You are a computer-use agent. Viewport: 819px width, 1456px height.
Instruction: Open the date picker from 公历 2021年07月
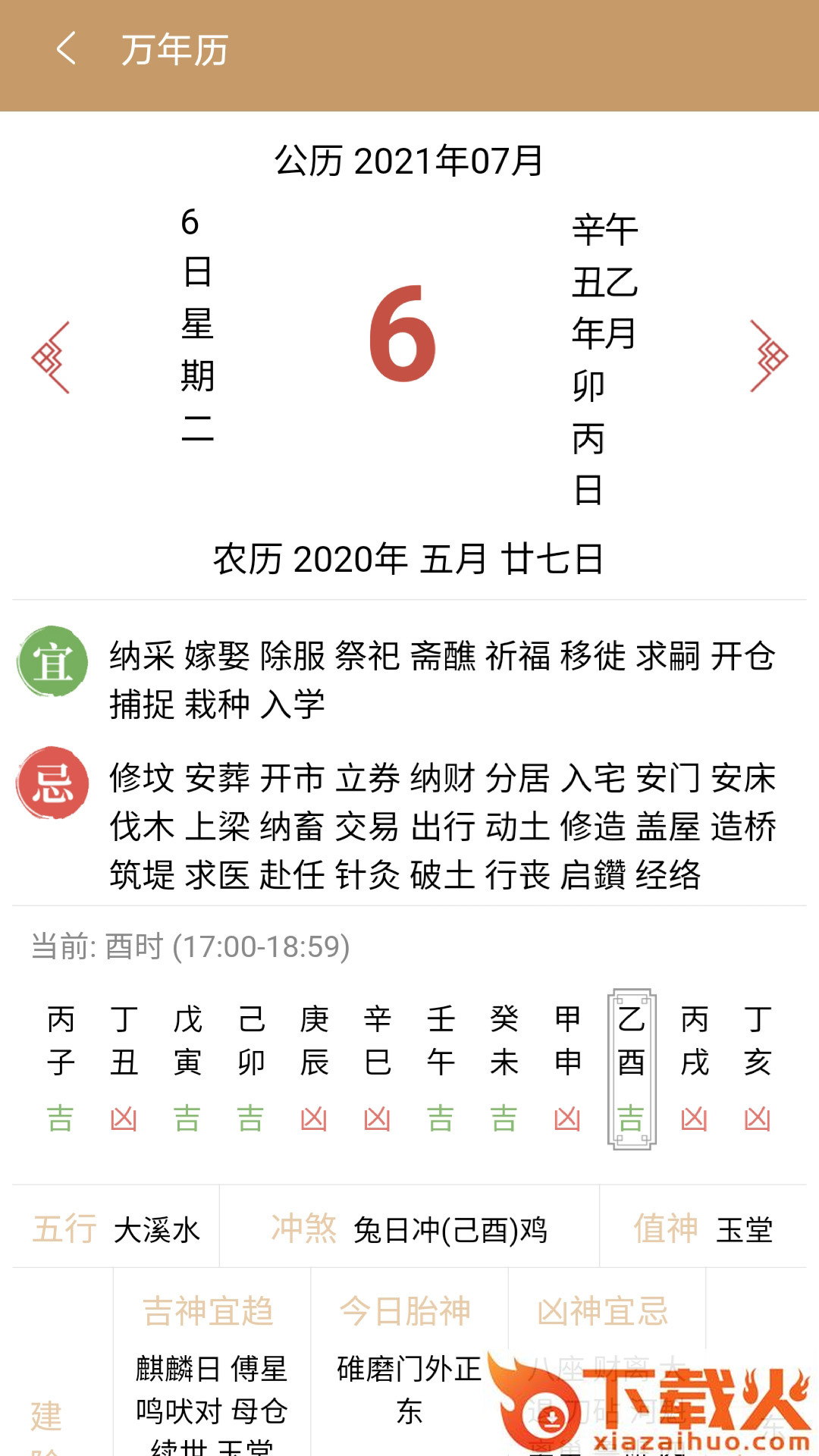coord(409,161)
